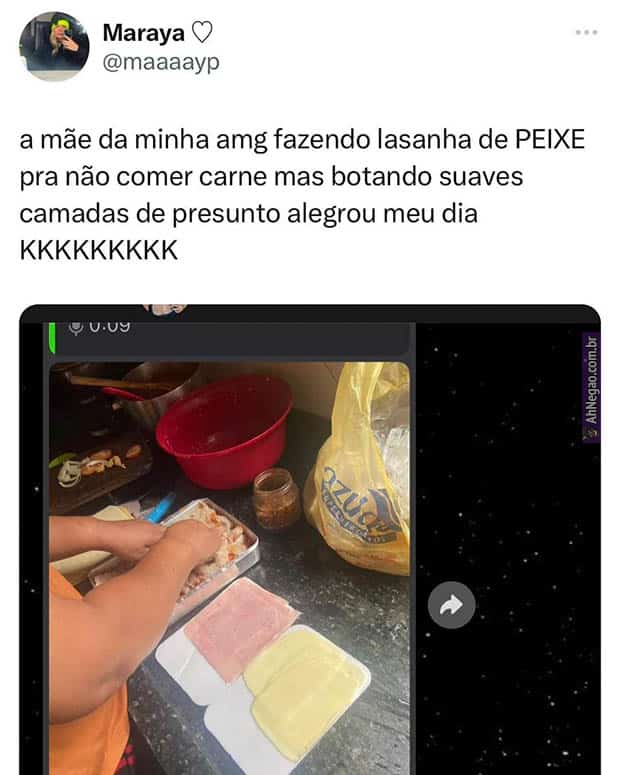Open Maraya's profile picture
620x775 pixels.
(x=54, y=46)
